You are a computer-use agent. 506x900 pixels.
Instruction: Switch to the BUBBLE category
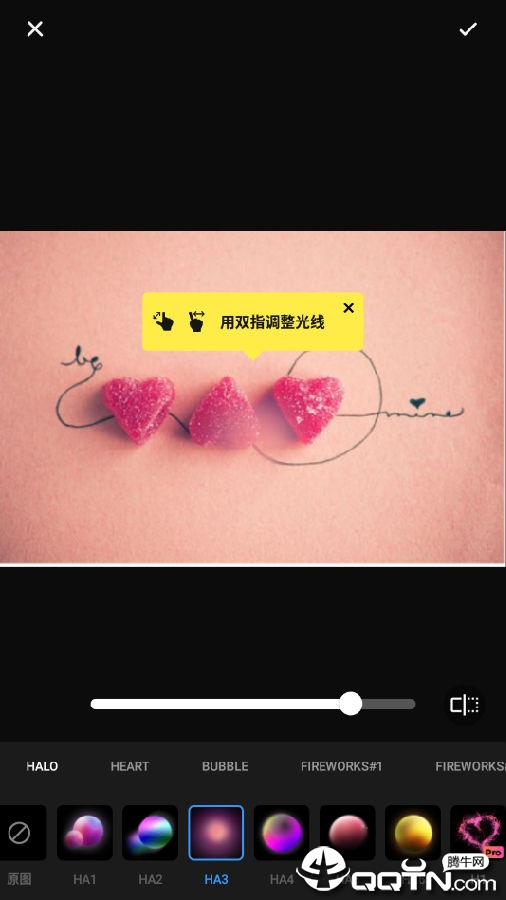[225, 766]
